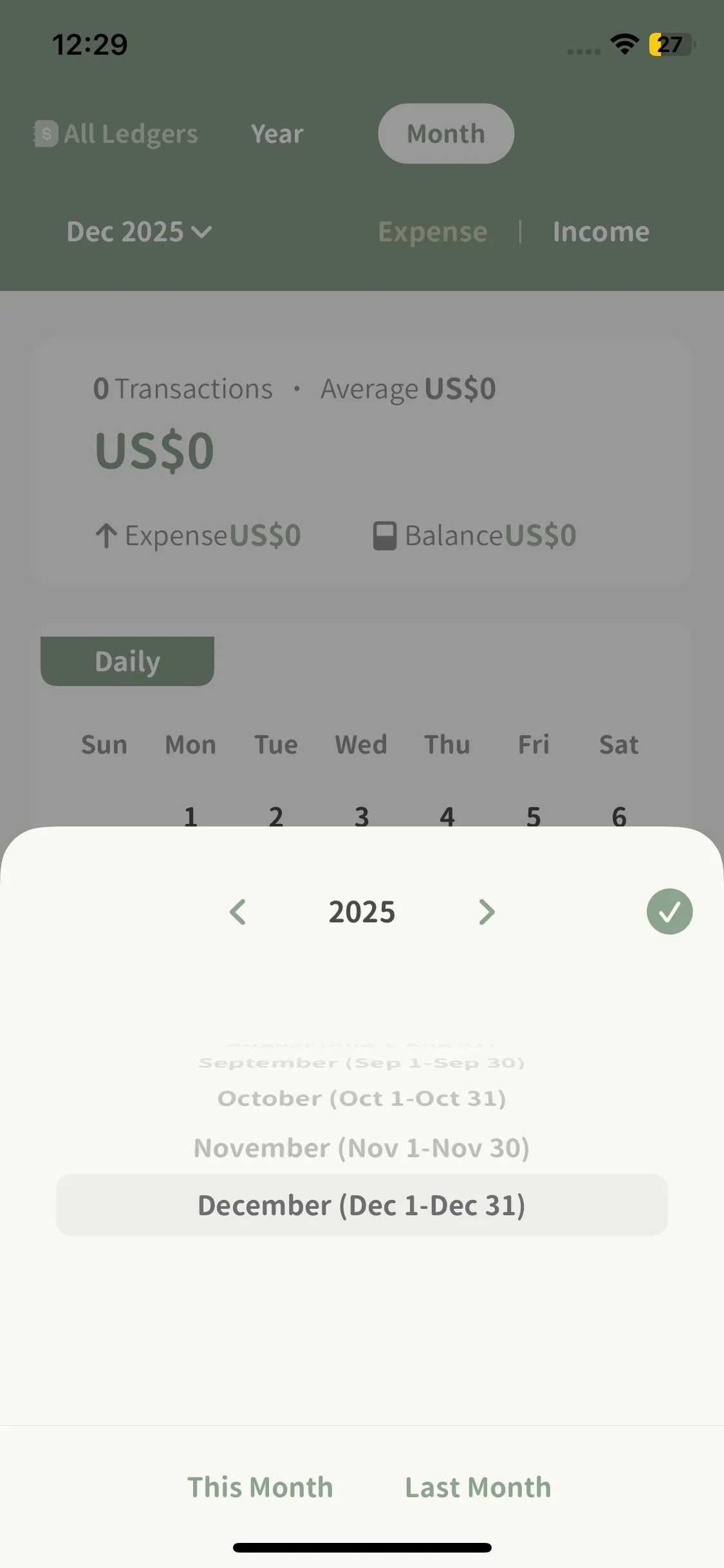Choose December (Dec 1-Dec 31)
724x1568 pixels.
362,1205
